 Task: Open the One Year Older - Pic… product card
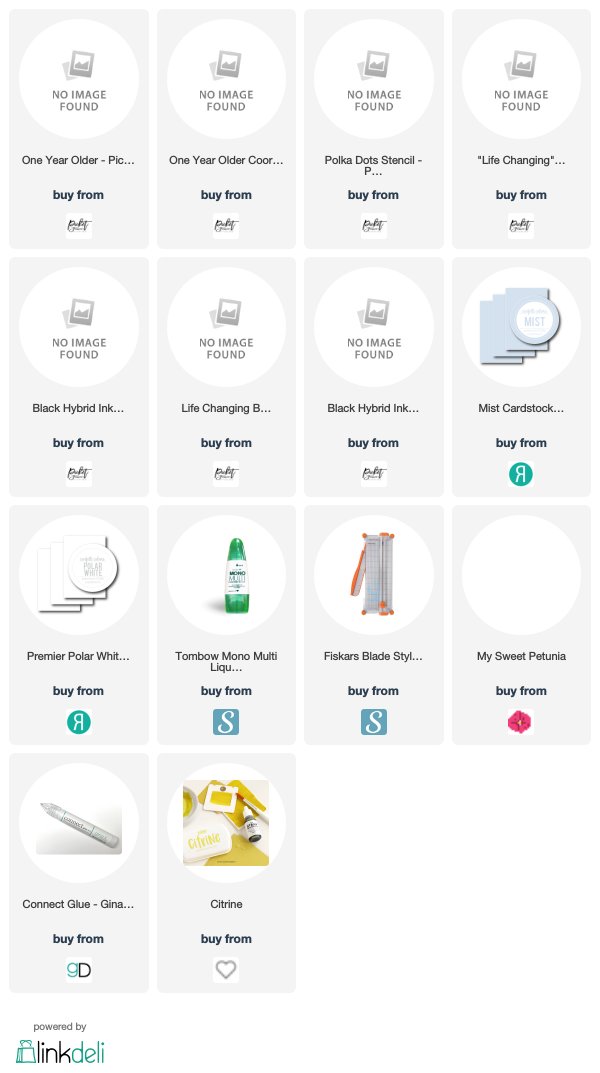tap(79, 129)
